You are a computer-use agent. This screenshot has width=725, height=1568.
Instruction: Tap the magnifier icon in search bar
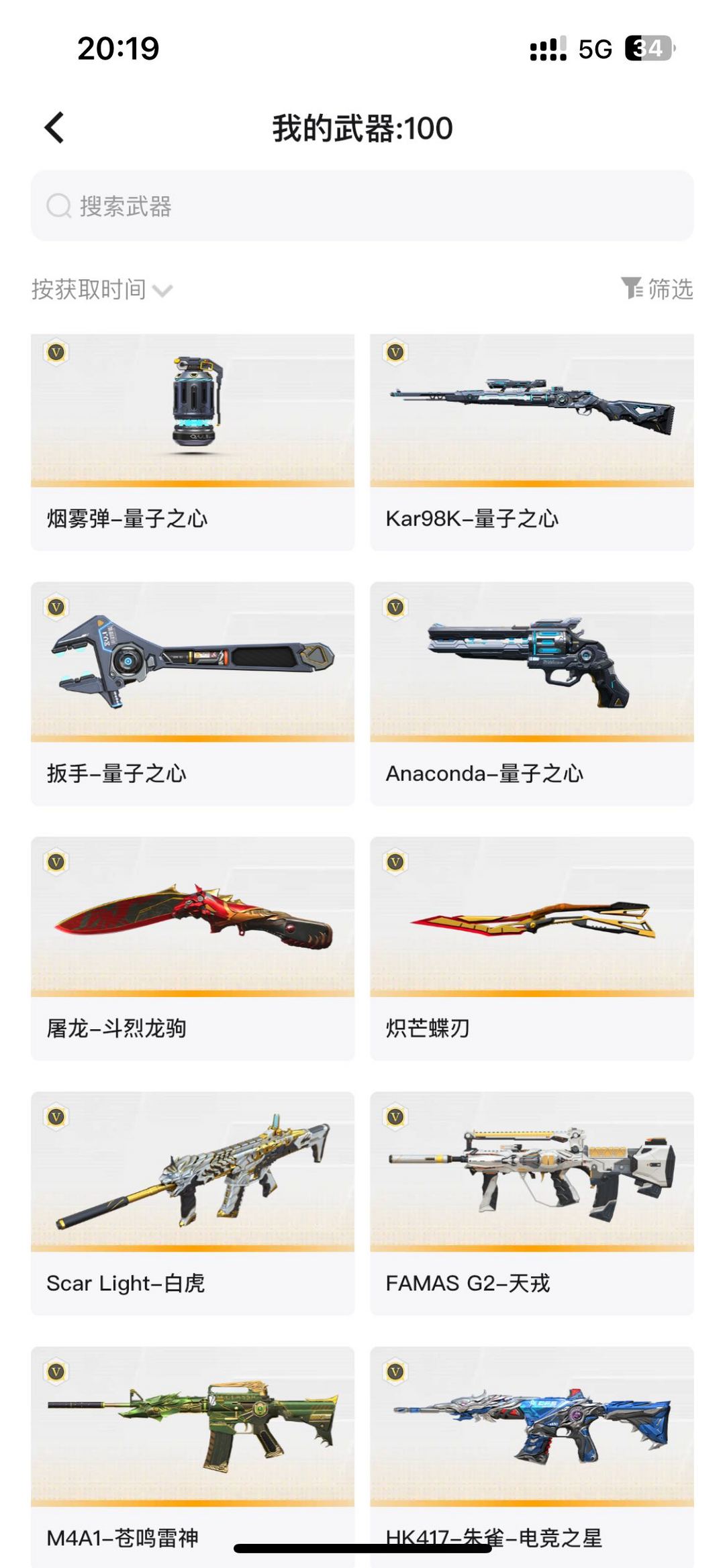click(x=59, y=206)
